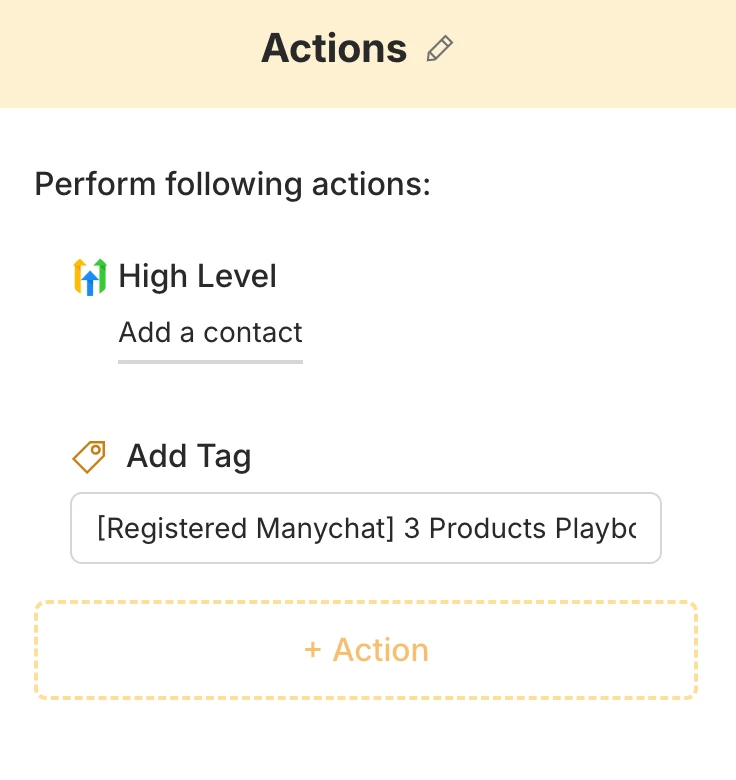Viewport: 736px width, 780px height.
Task: Select the Registered Manychat tag field
Action: coord(366,528)
